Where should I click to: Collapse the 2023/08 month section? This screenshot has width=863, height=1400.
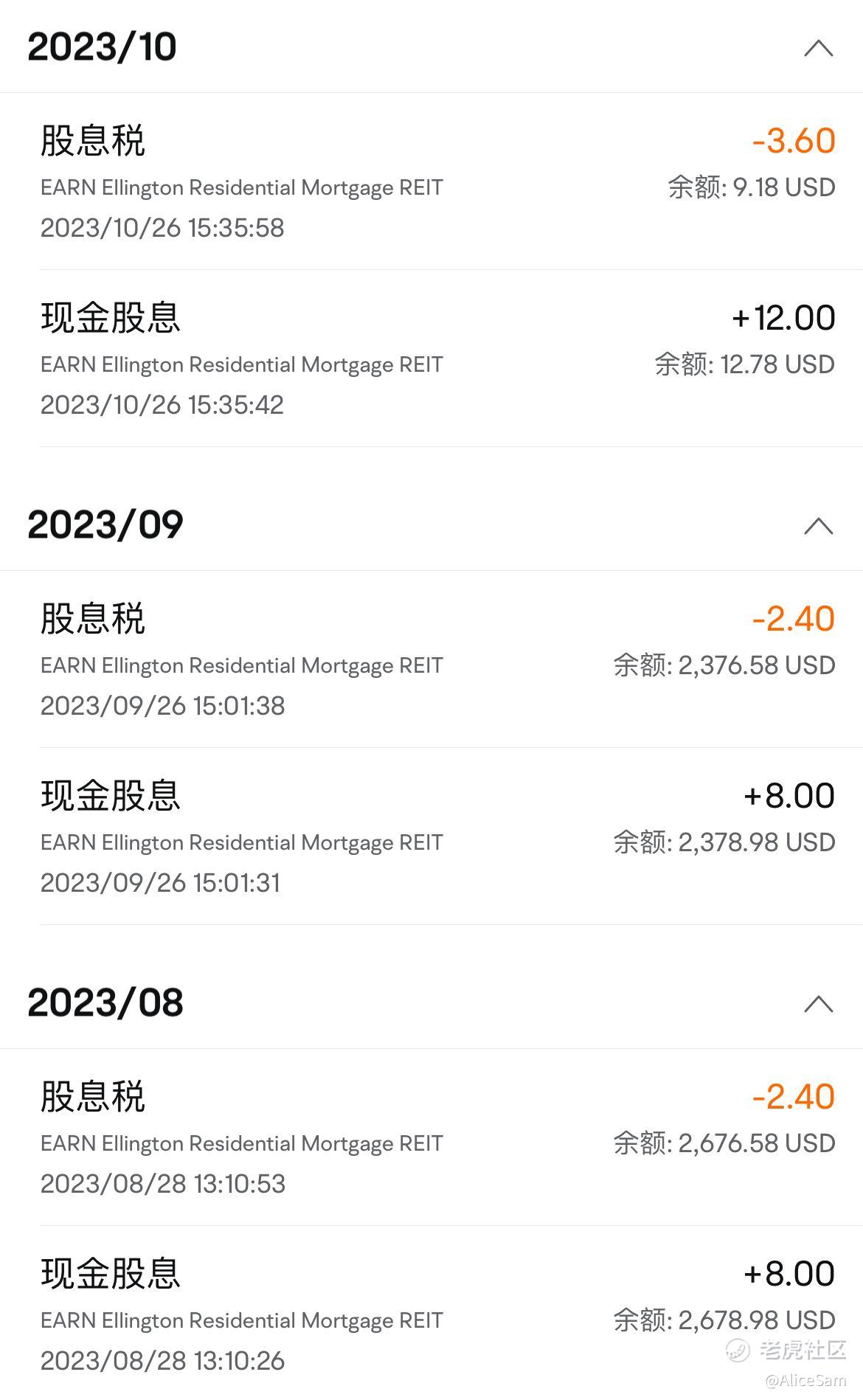click(817, 1004)
